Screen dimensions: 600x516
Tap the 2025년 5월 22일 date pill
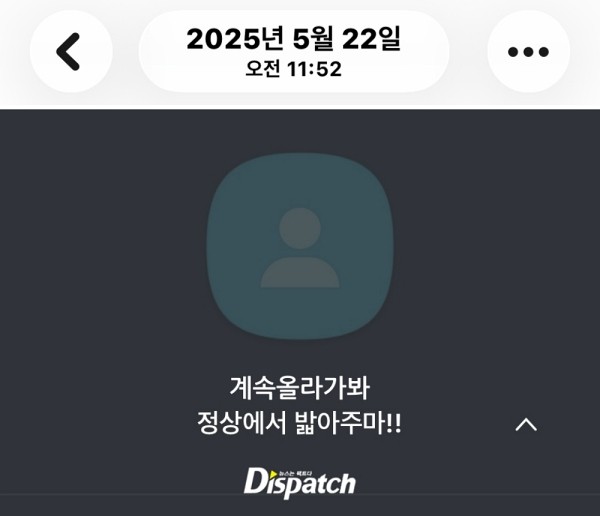click(293, 51)
